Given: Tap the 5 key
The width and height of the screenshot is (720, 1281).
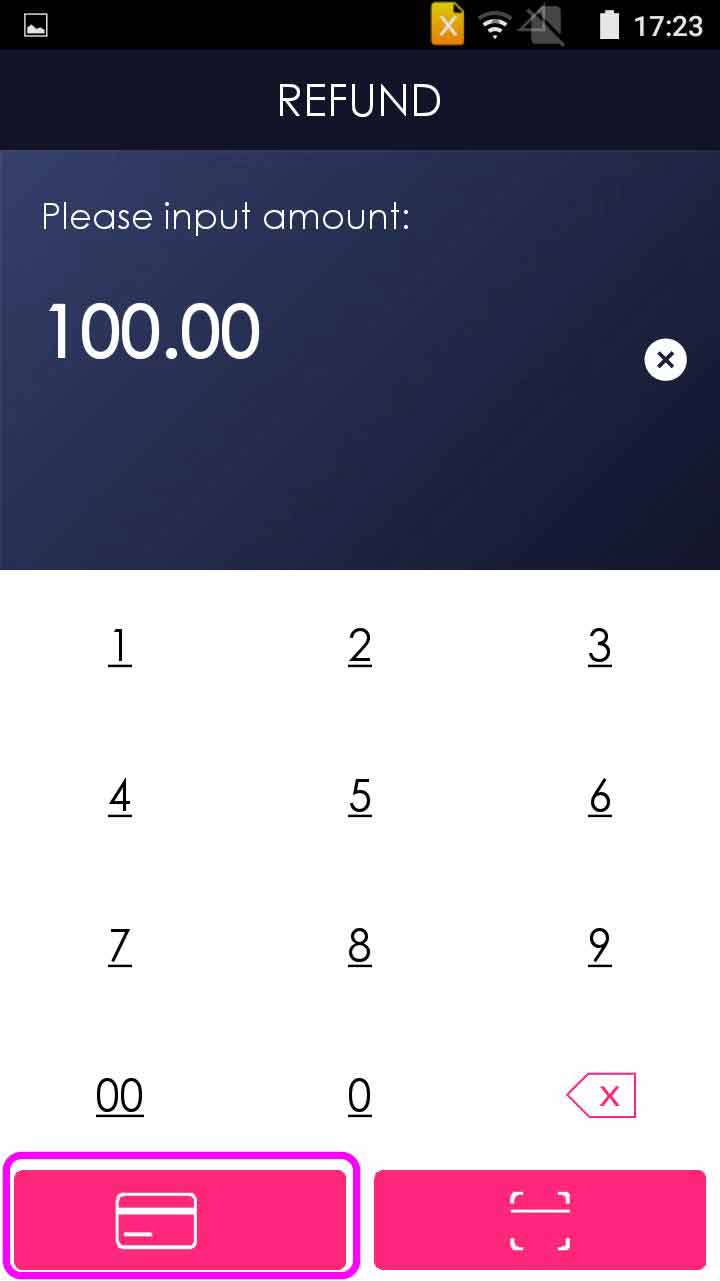Looking at the screenshot, I should [x=360, y=796].
